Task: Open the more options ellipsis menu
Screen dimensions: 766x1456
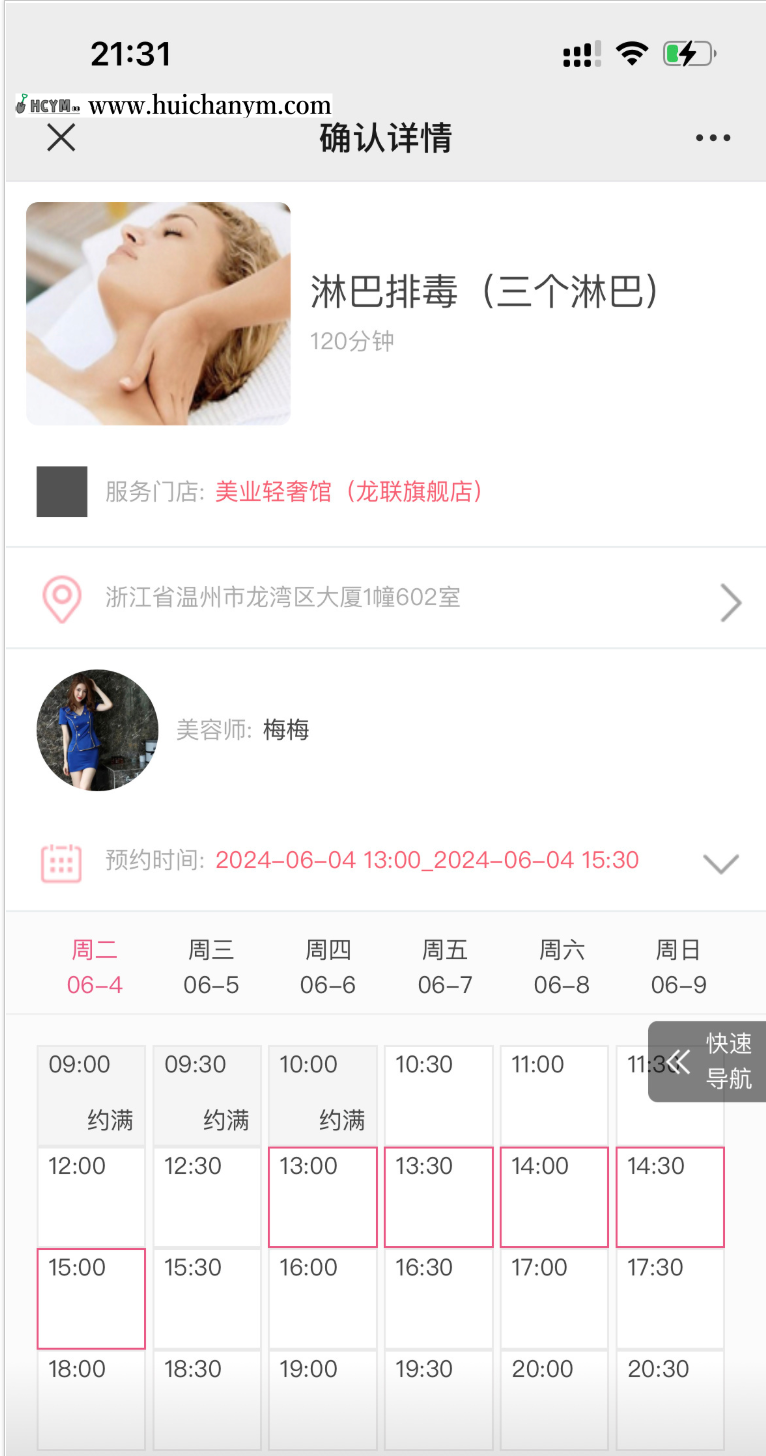Action: [712, 137]
